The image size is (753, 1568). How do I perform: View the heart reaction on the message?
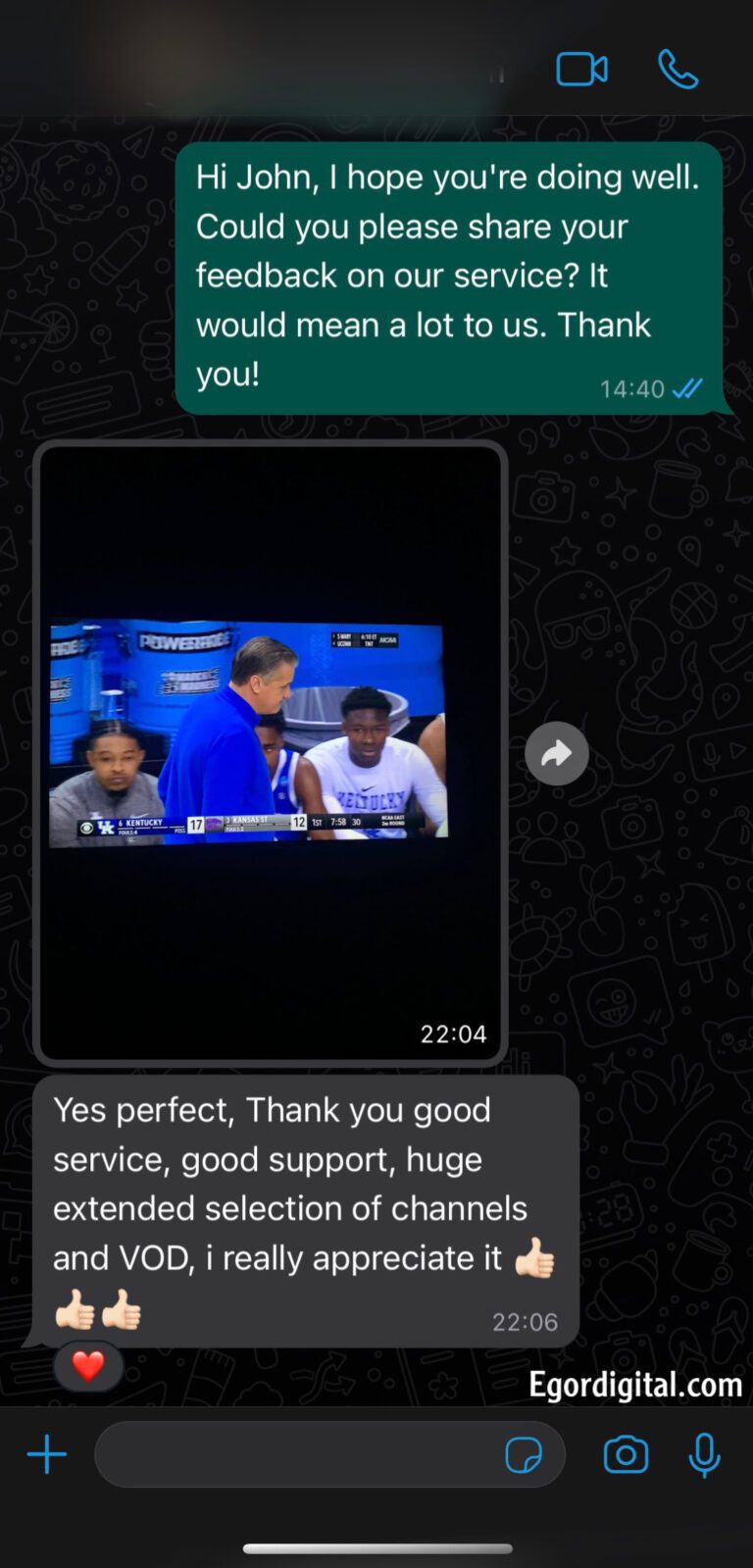coord(88,1365)
